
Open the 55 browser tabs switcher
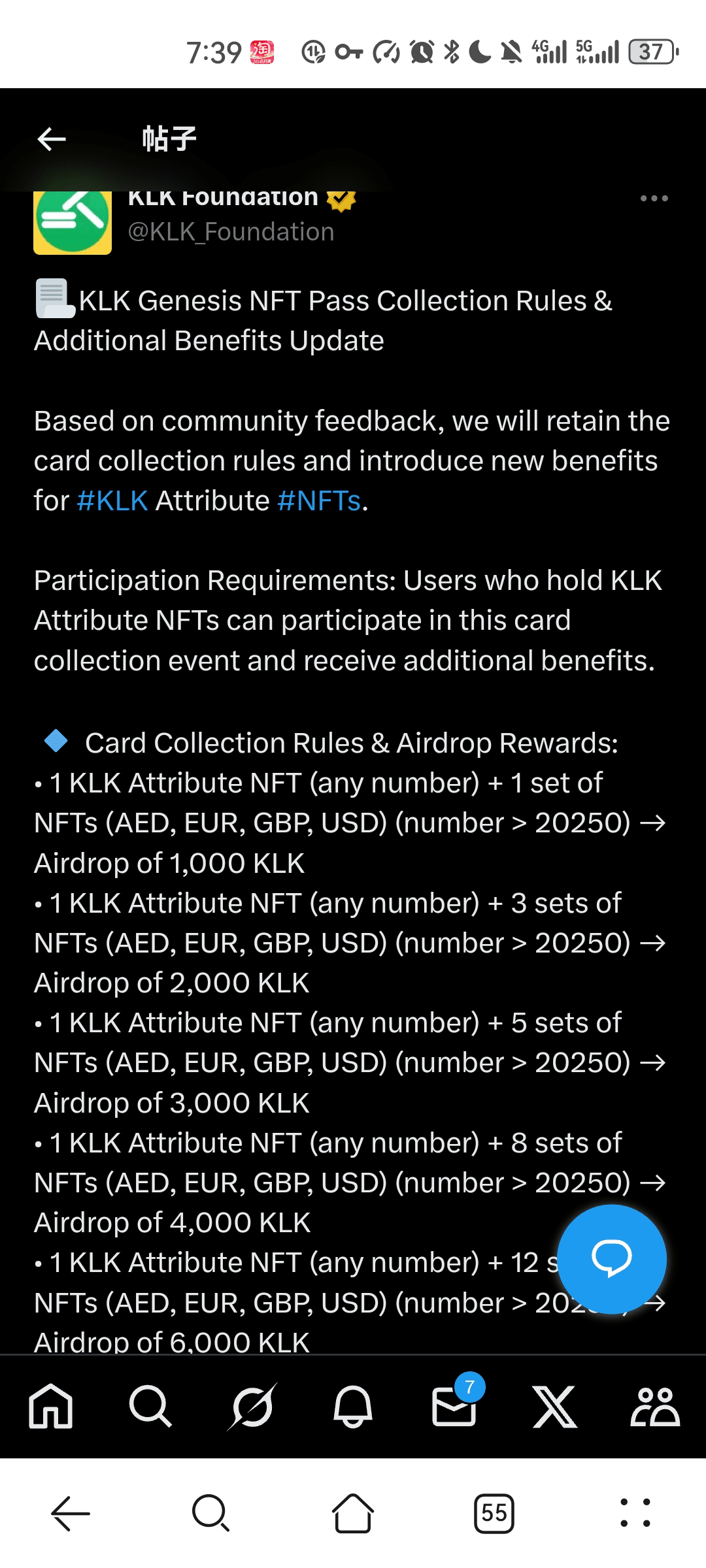pyautogui.click(x=494, y=1513)
